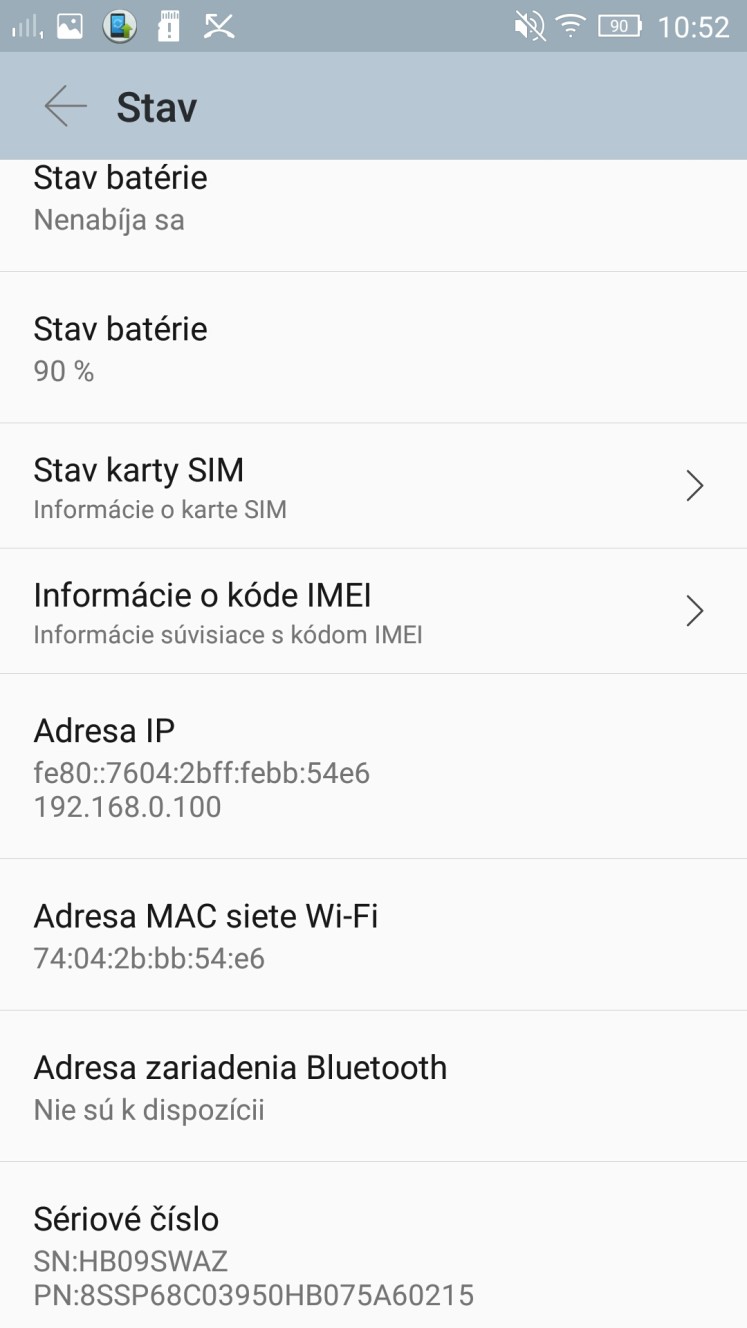Go back from the Stav screen
Screen dimensions: 747x1328
click(x=66, y=106)
